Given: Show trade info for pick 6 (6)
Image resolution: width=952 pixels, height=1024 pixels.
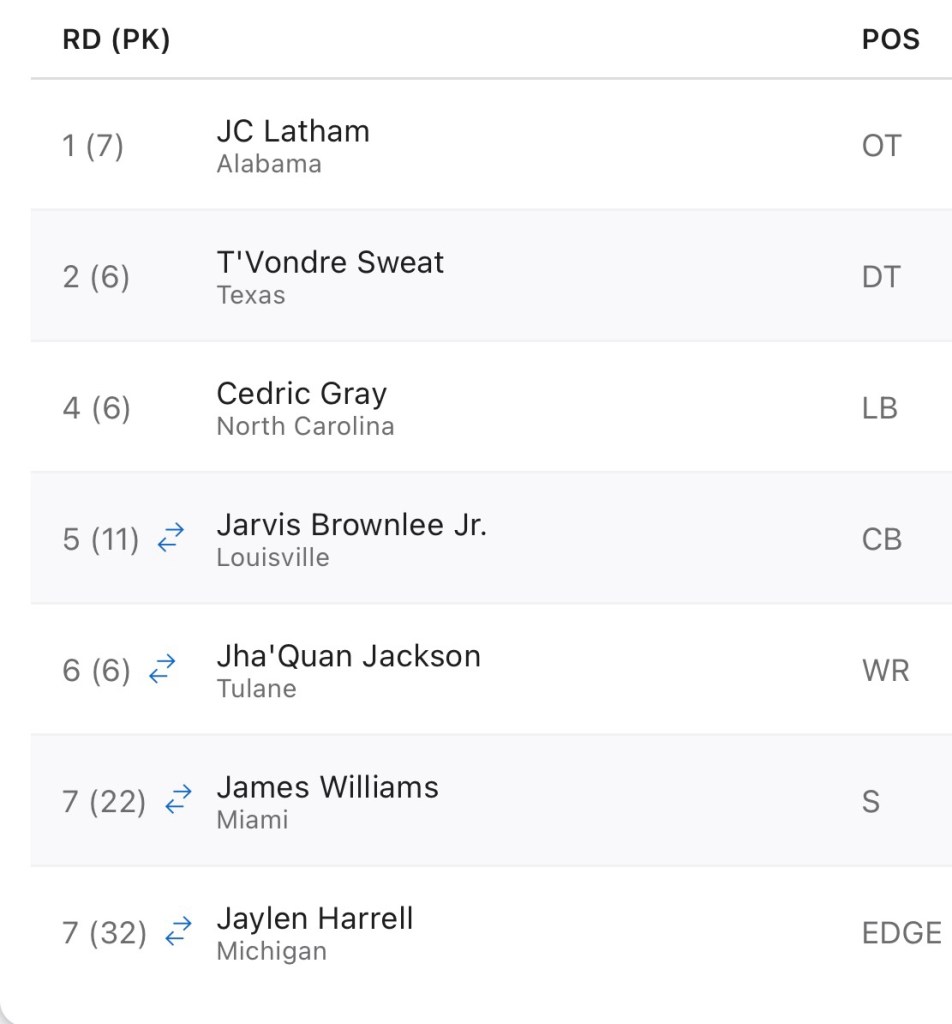Looking at the screenshot, I should 162,670.
